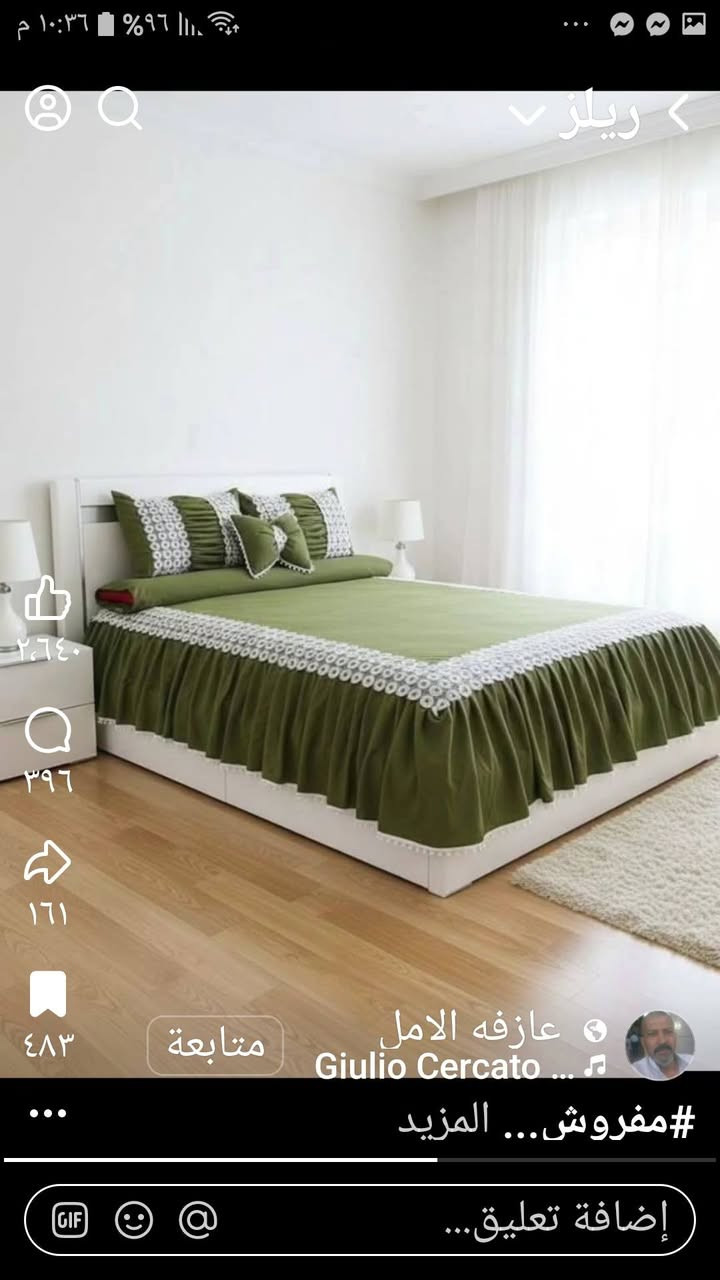The image size is (720, 1280).
Task: Share this reel
Action: [47, 862]
